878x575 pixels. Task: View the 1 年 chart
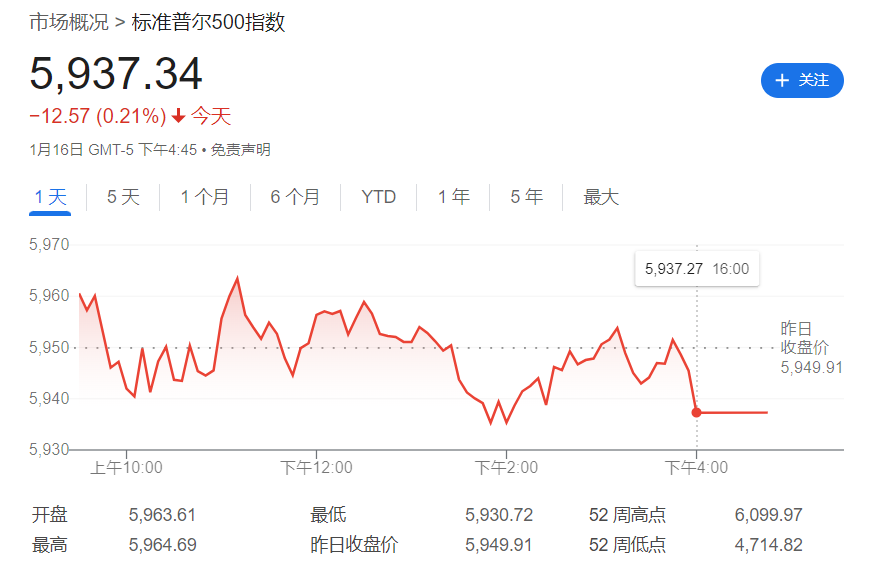[453, 197]
